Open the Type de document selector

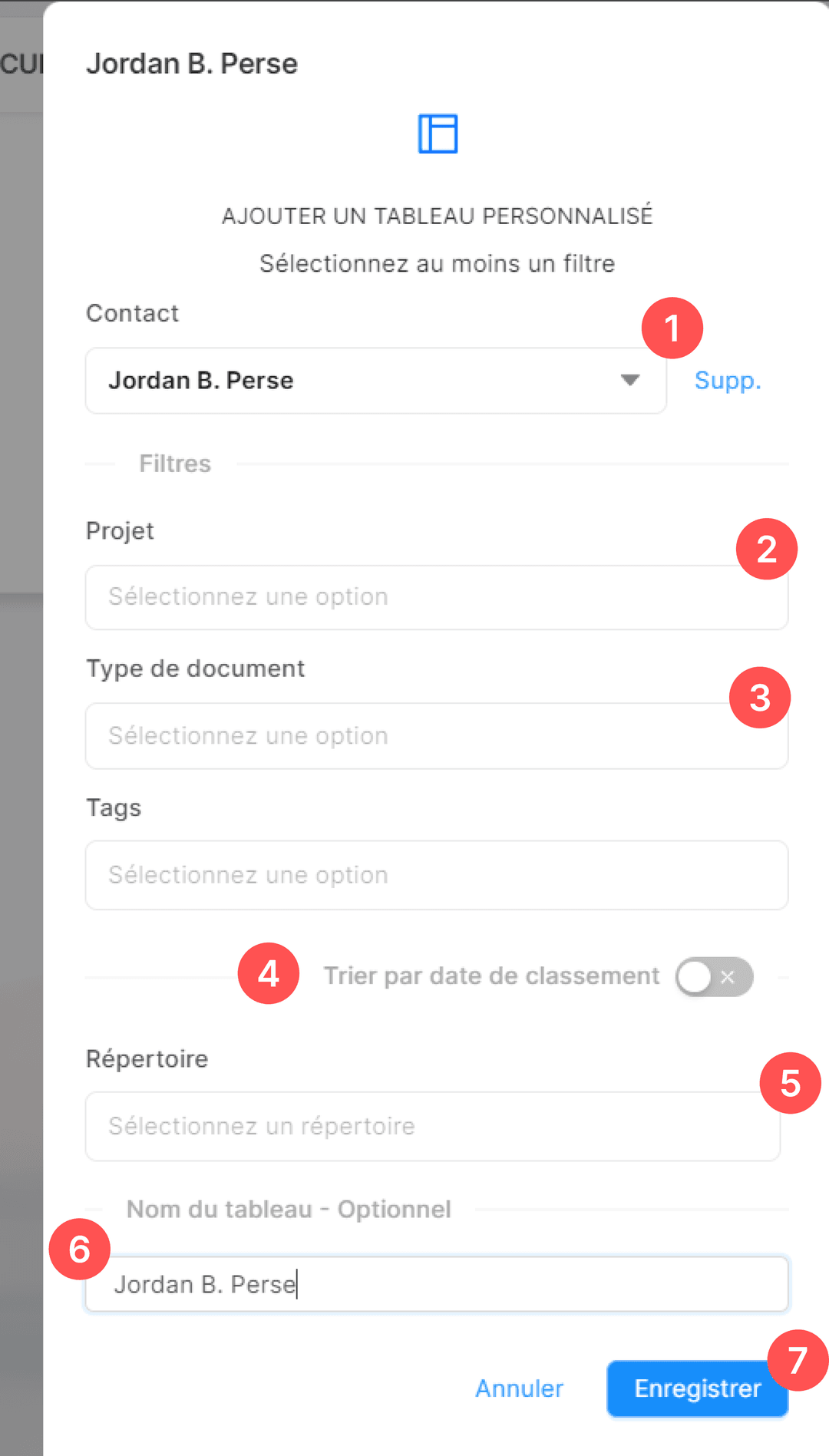pyautogui.click(x=436, y=736)
